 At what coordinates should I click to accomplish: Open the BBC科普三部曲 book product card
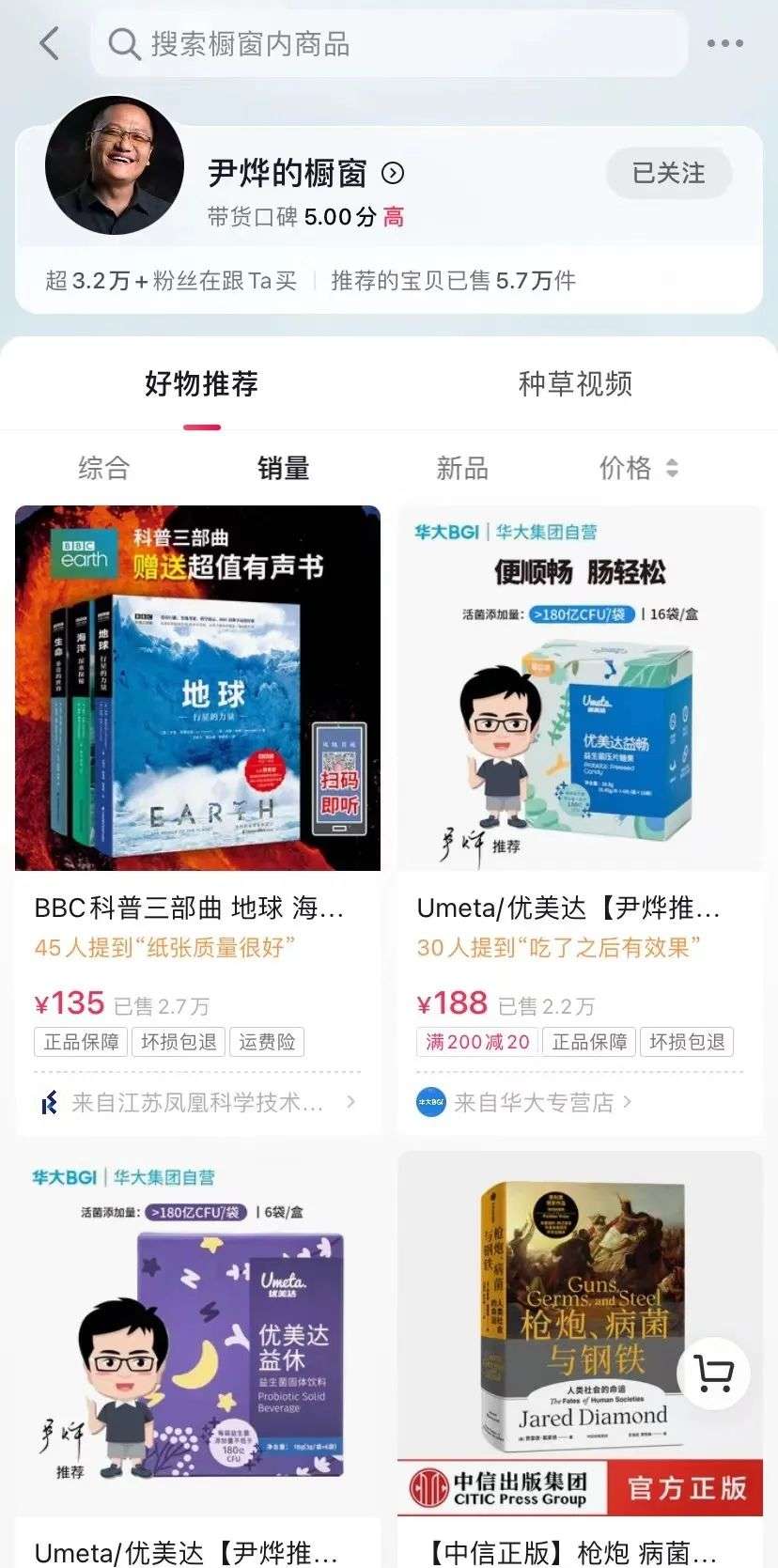pyautogui.click(x=197, y=820)
